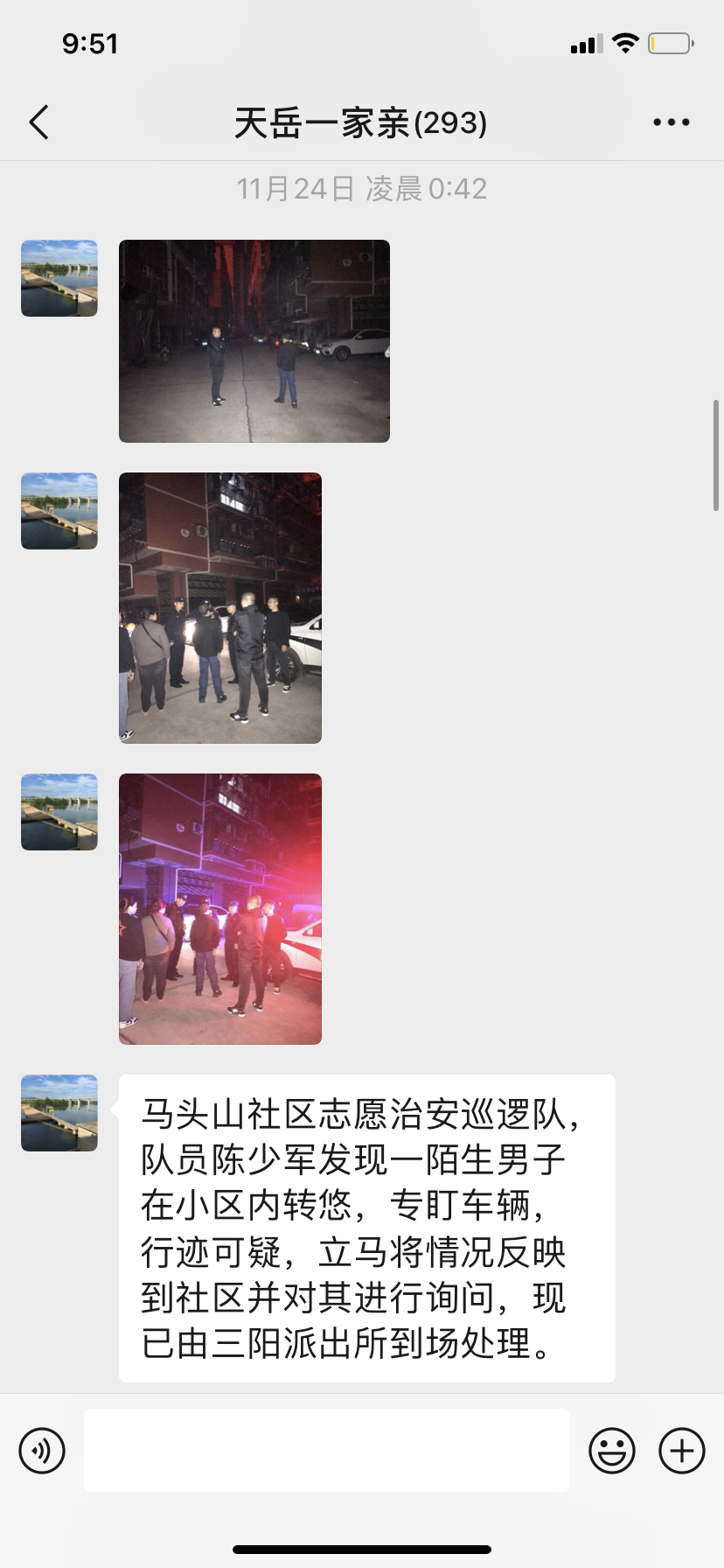Focus the message text field
Viewport: 724px width, 1568px height.
coord(326,1450)
